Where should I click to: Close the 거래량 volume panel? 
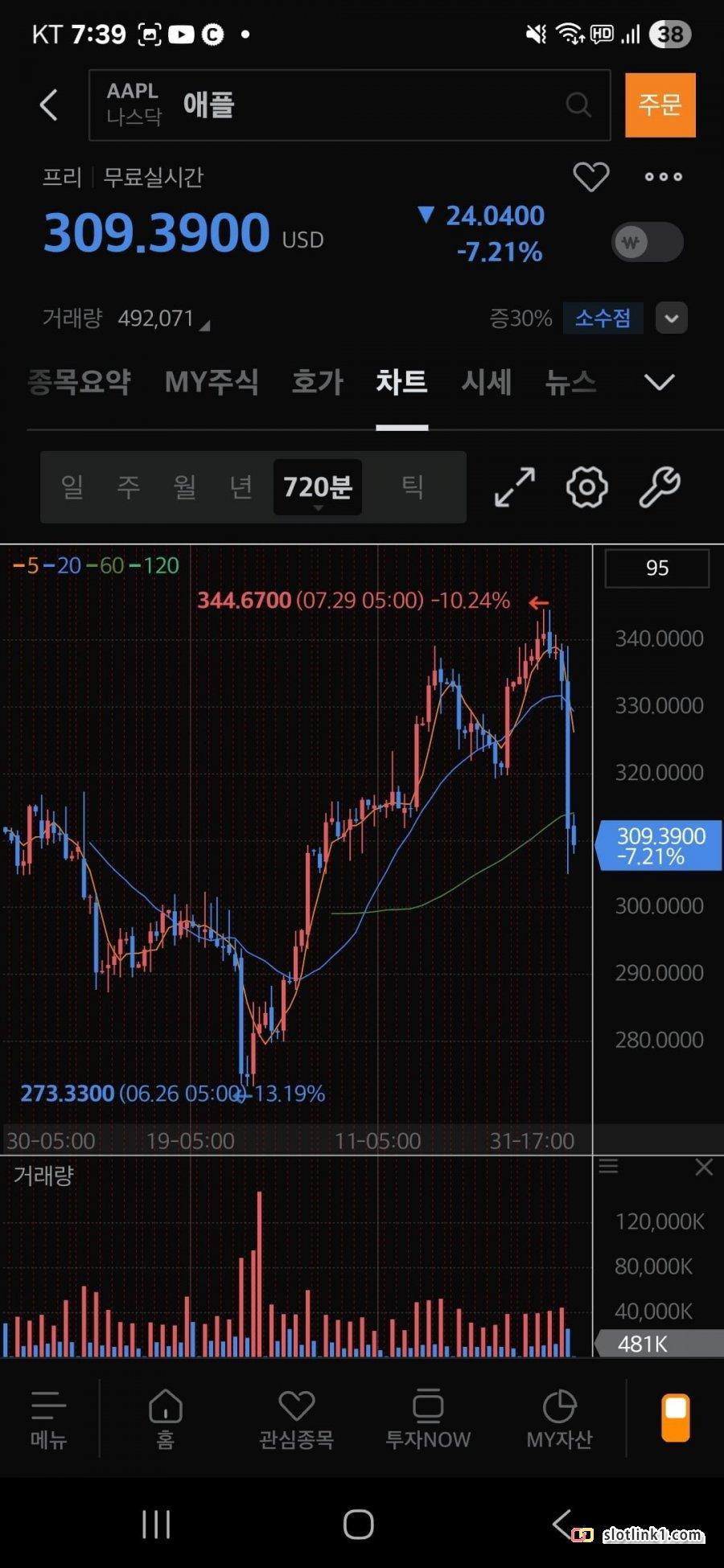[x=704, y=1168]
